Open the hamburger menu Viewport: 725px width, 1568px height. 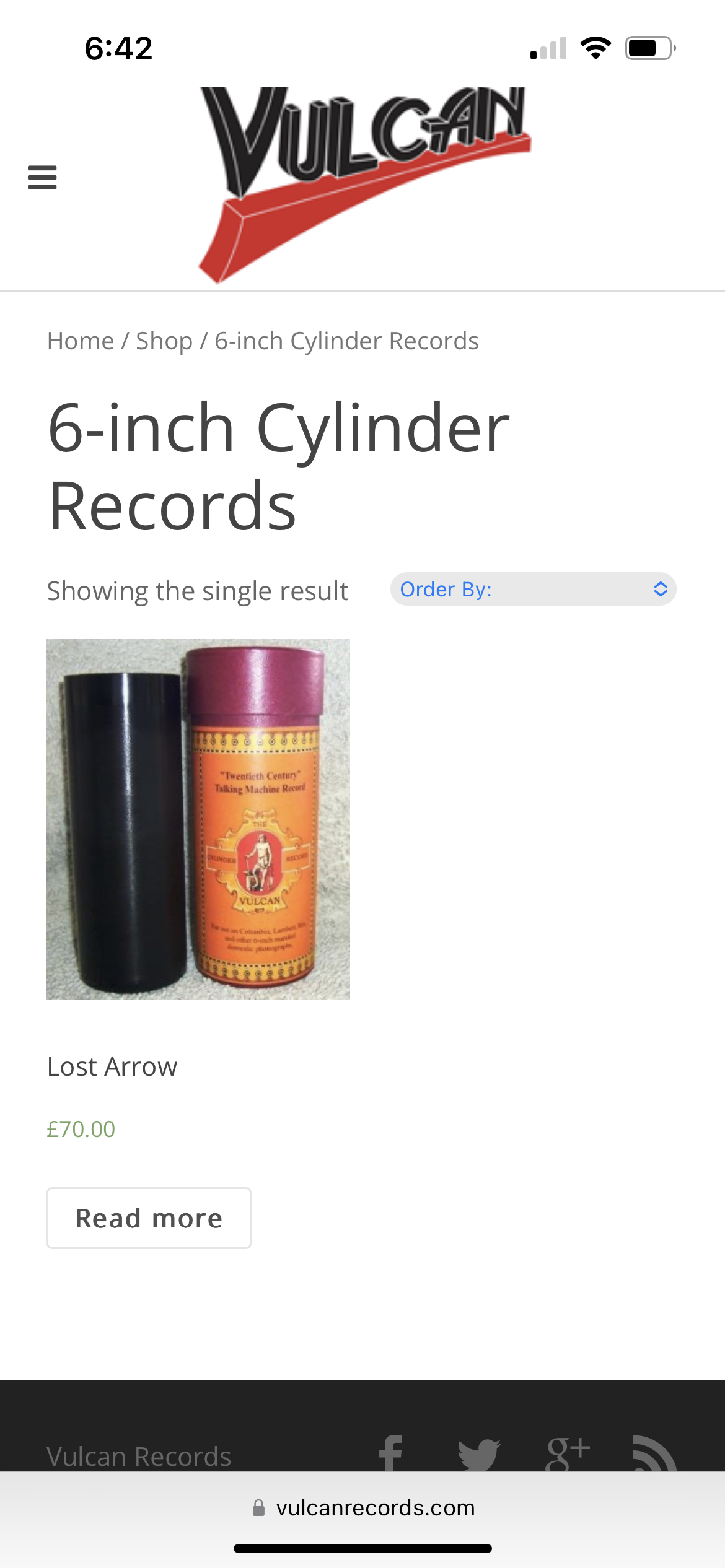42,178
